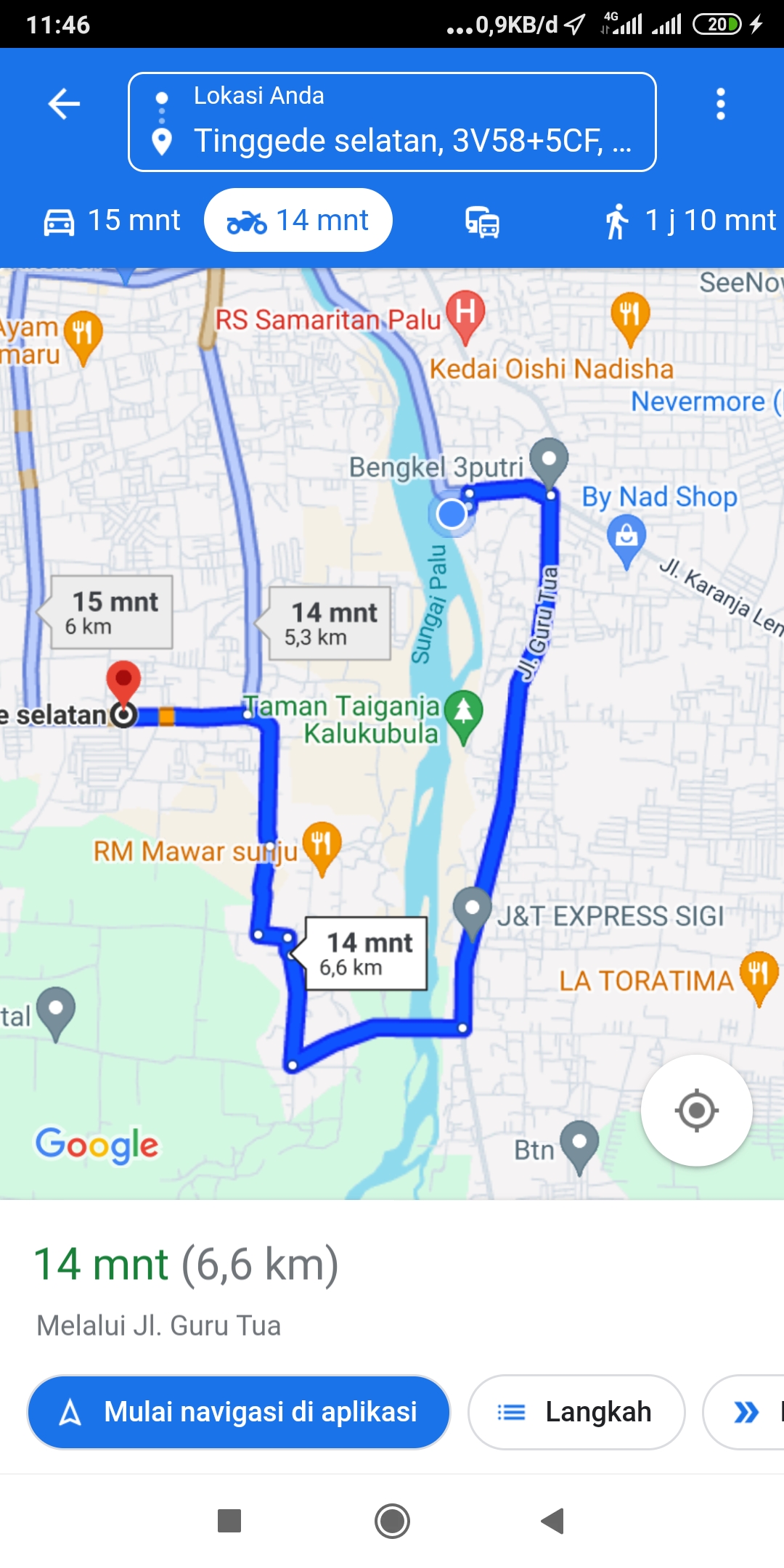Open the system home button
Screen dimensions: 784x1568
point(392,1521)
